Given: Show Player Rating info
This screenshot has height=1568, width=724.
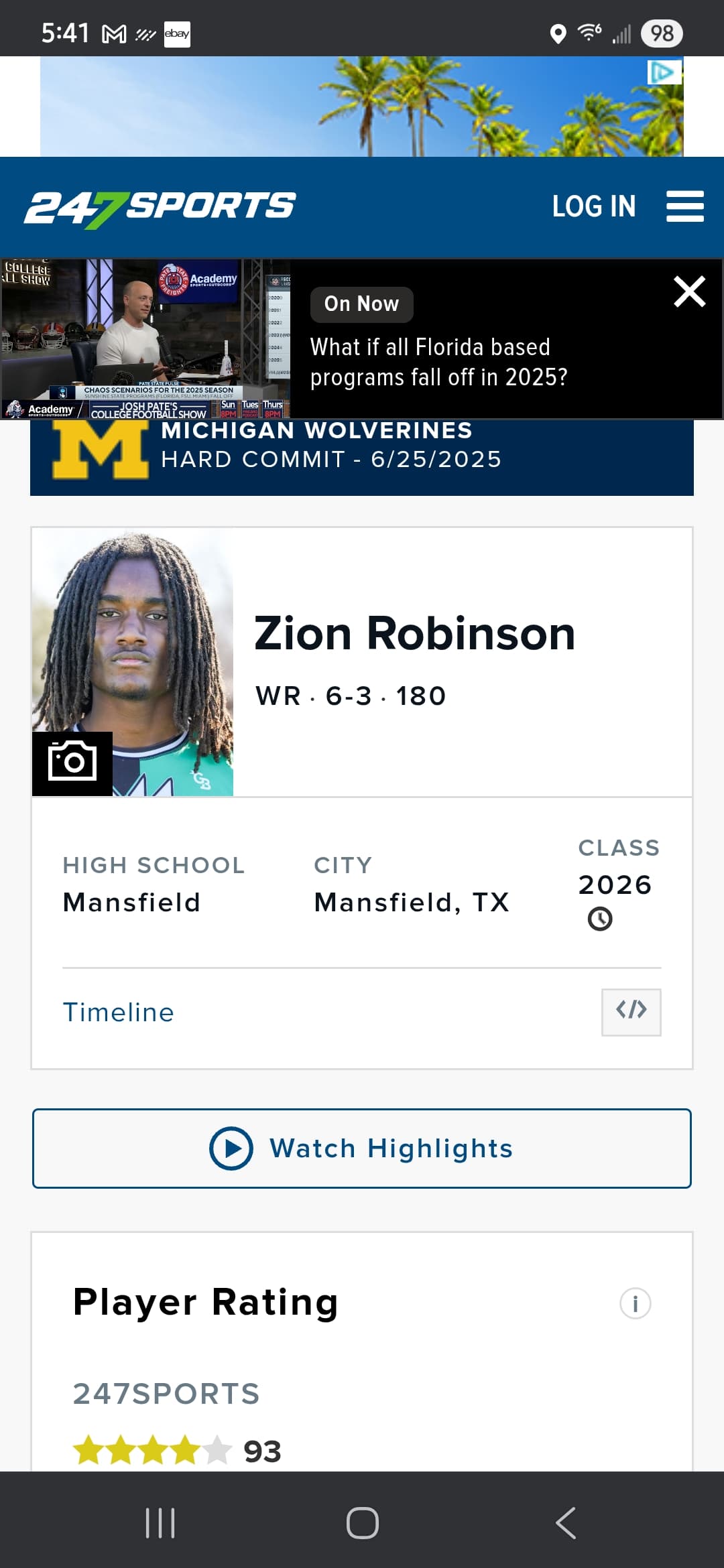Looking at the screenshot, I should coord(635,1303).
